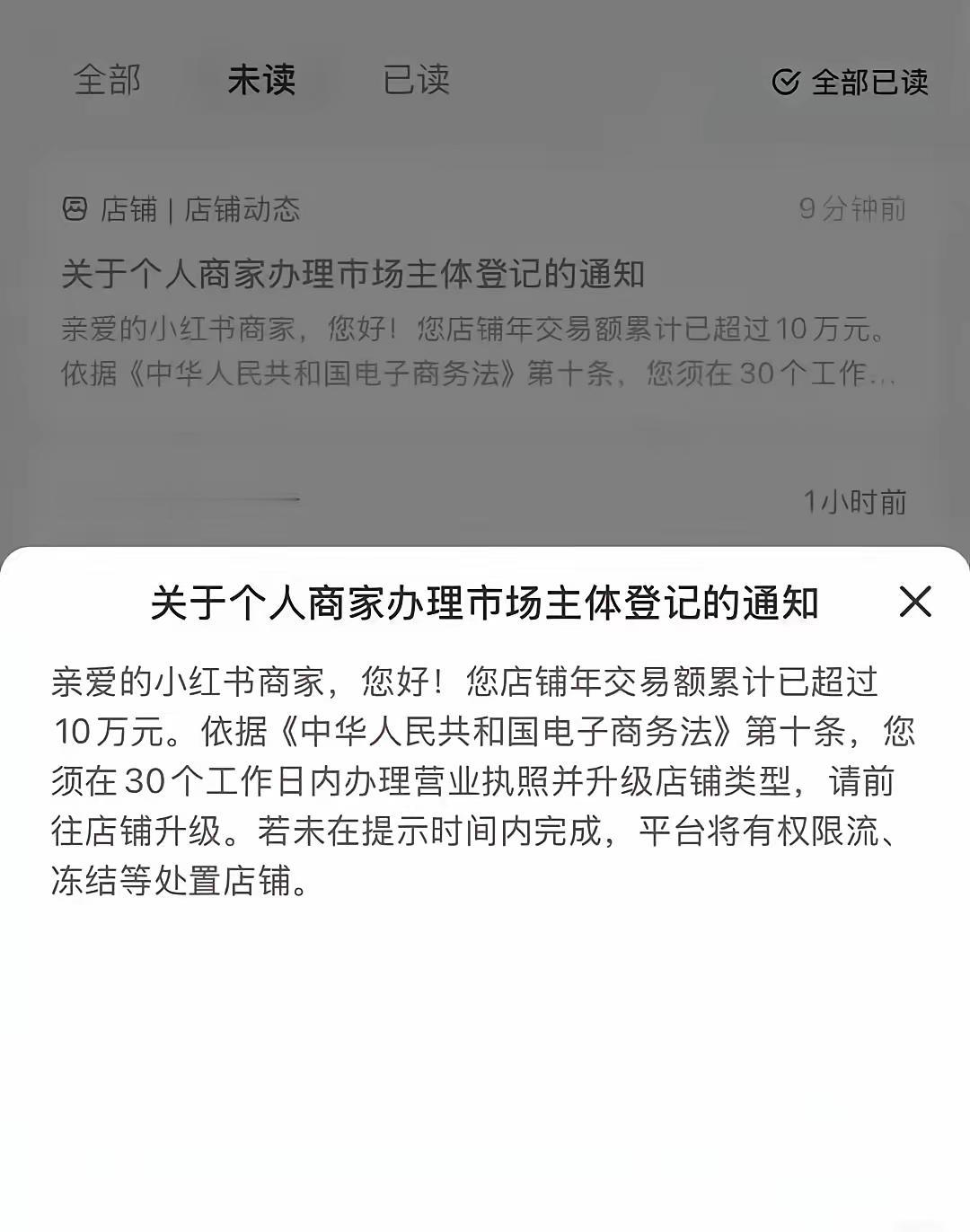Switch to the 全部 tab

(108, 80)
